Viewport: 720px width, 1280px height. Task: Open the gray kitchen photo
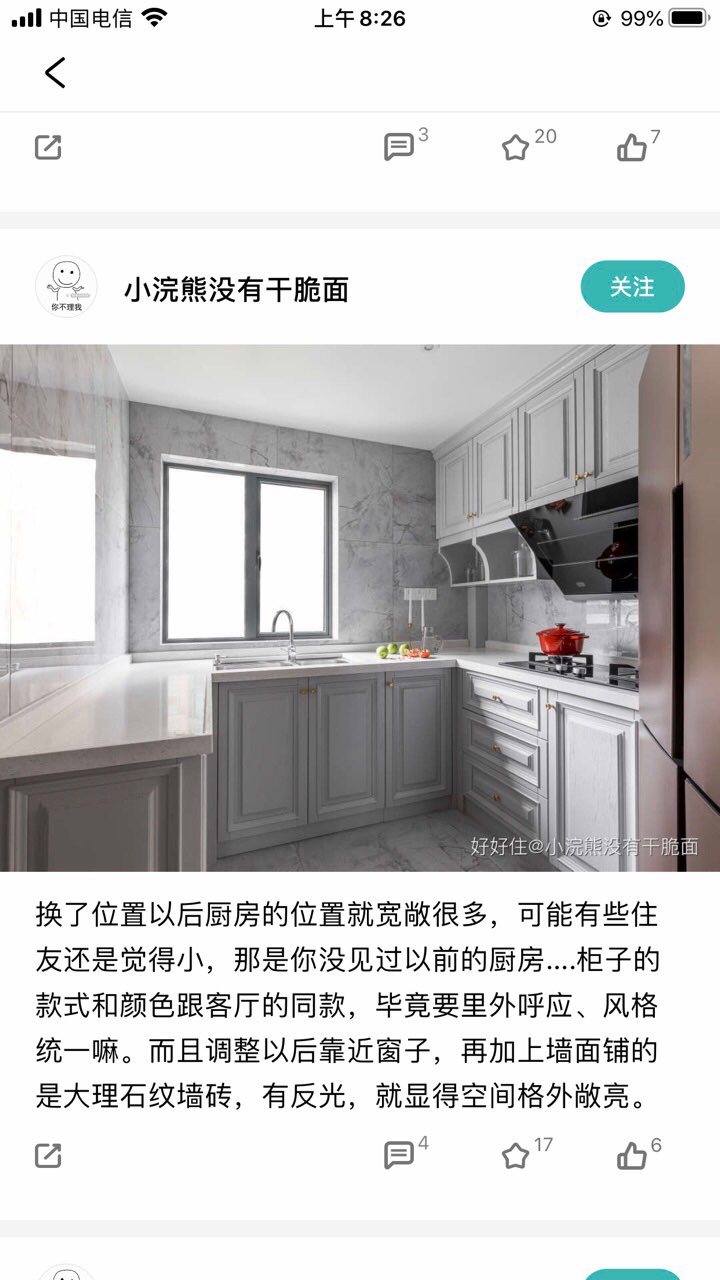360,607
